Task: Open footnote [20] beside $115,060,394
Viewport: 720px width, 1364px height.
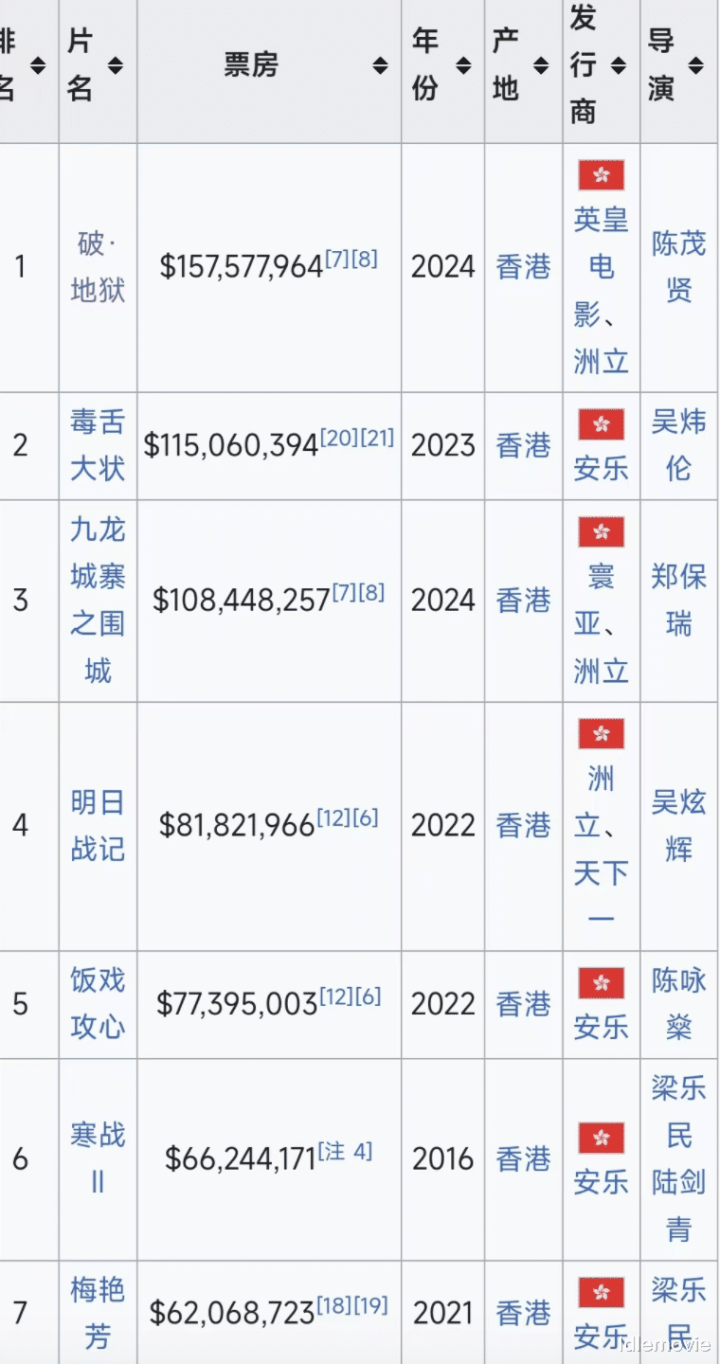Action: point(338,438)
